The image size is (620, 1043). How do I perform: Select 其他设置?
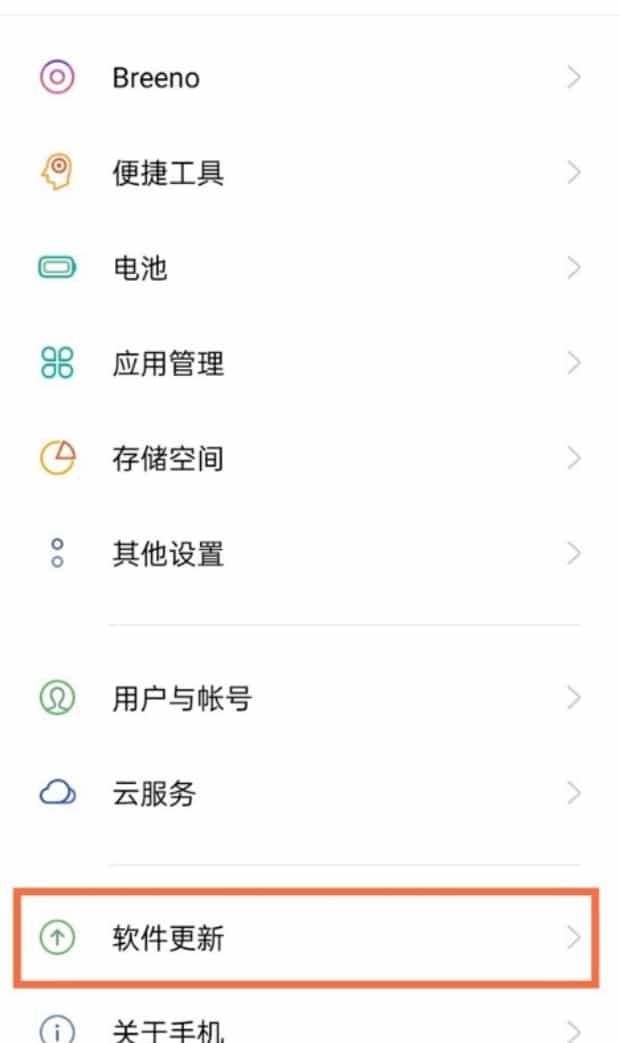310,553
